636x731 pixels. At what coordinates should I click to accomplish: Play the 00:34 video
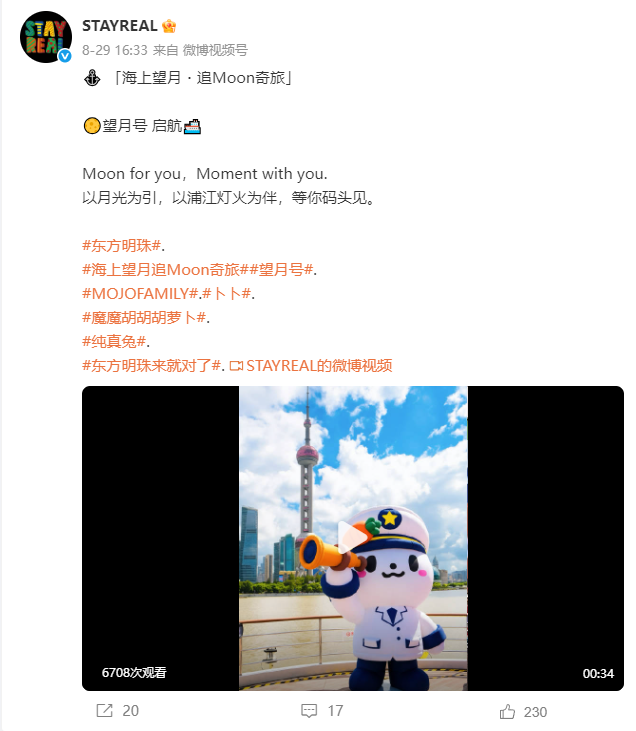click(x=353, y=538)
